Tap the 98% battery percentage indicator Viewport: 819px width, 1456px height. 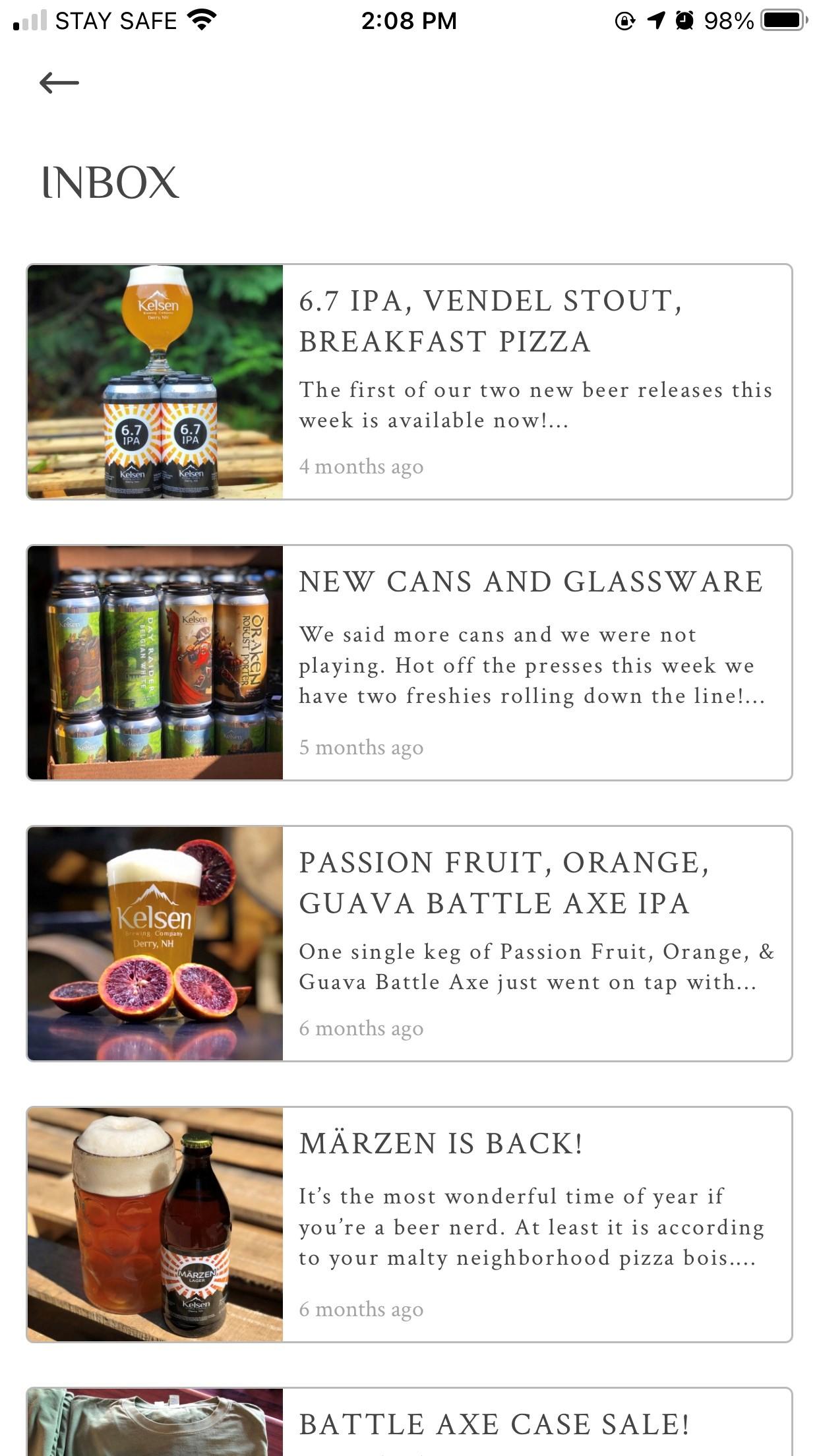tap(729, 20)
